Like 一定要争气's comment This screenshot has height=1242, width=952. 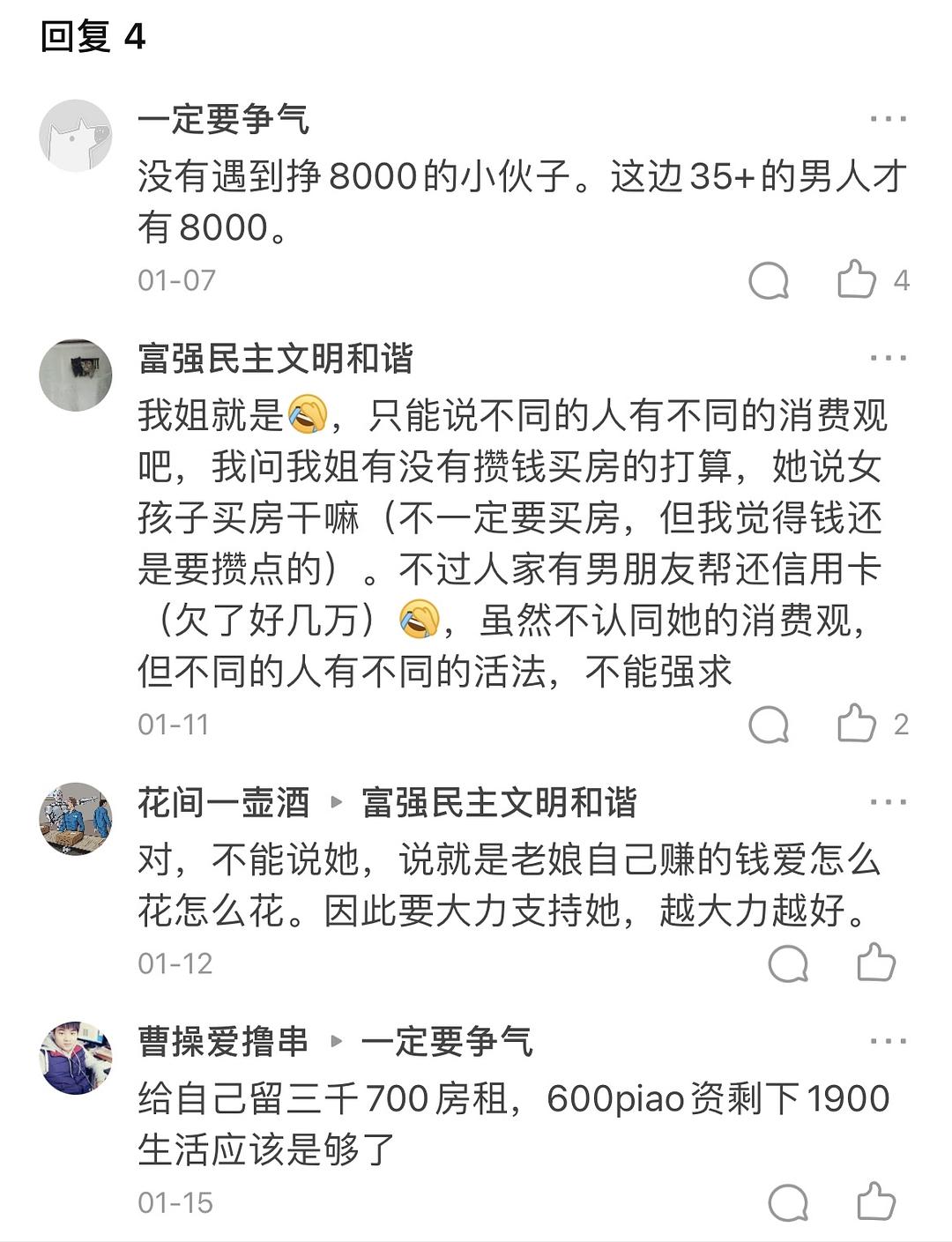(856, 280)
